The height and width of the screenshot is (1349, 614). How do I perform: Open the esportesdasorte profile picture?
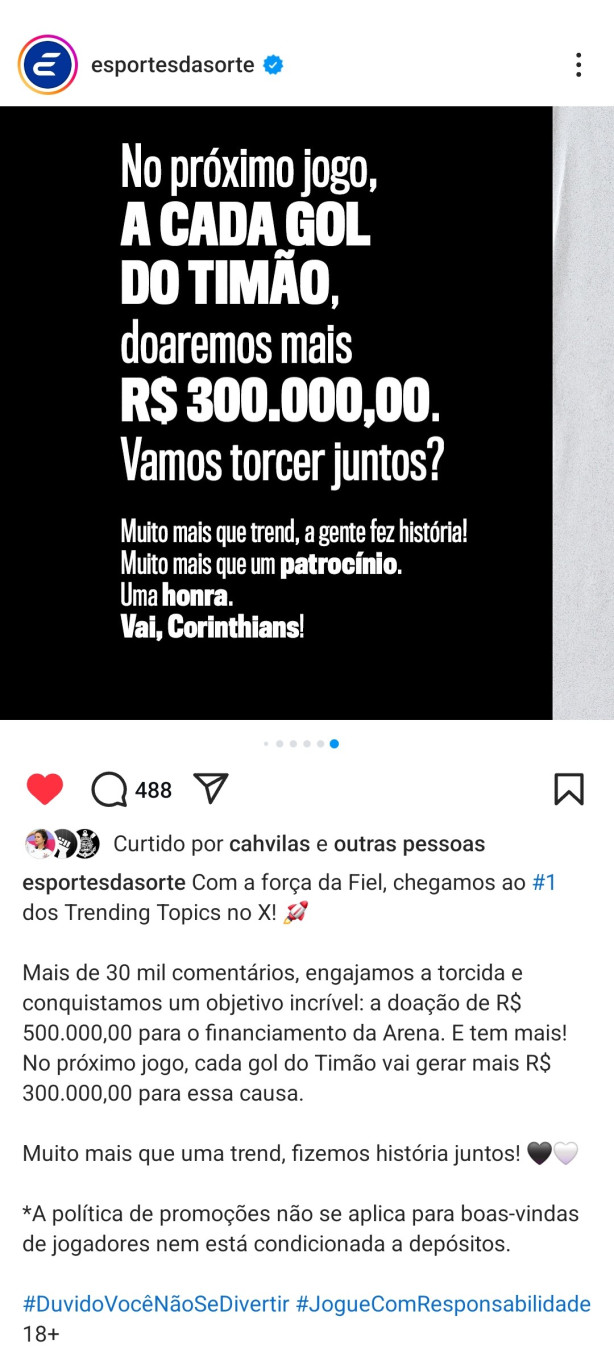[48, 66]
